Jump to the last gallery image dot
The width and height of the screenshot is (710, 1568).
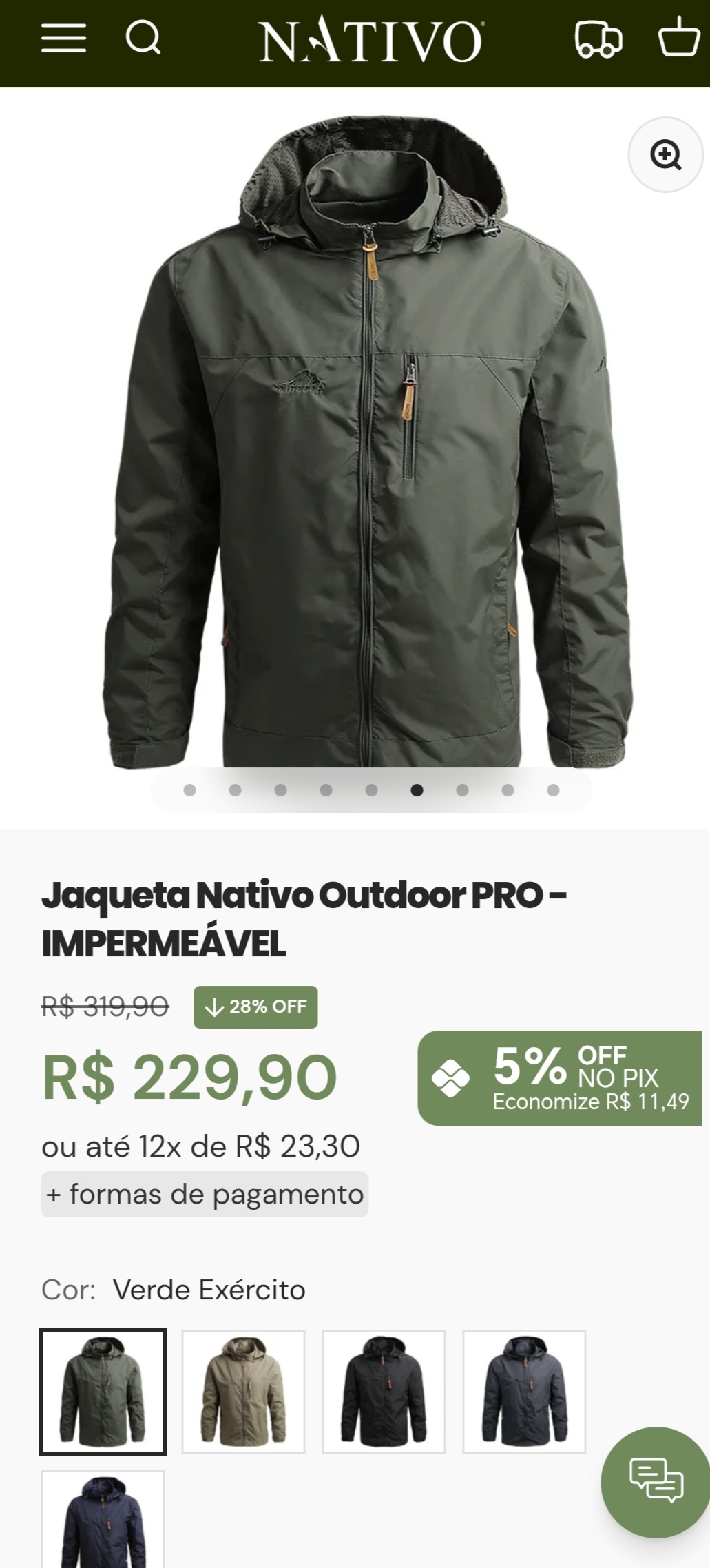pos(553,790)
